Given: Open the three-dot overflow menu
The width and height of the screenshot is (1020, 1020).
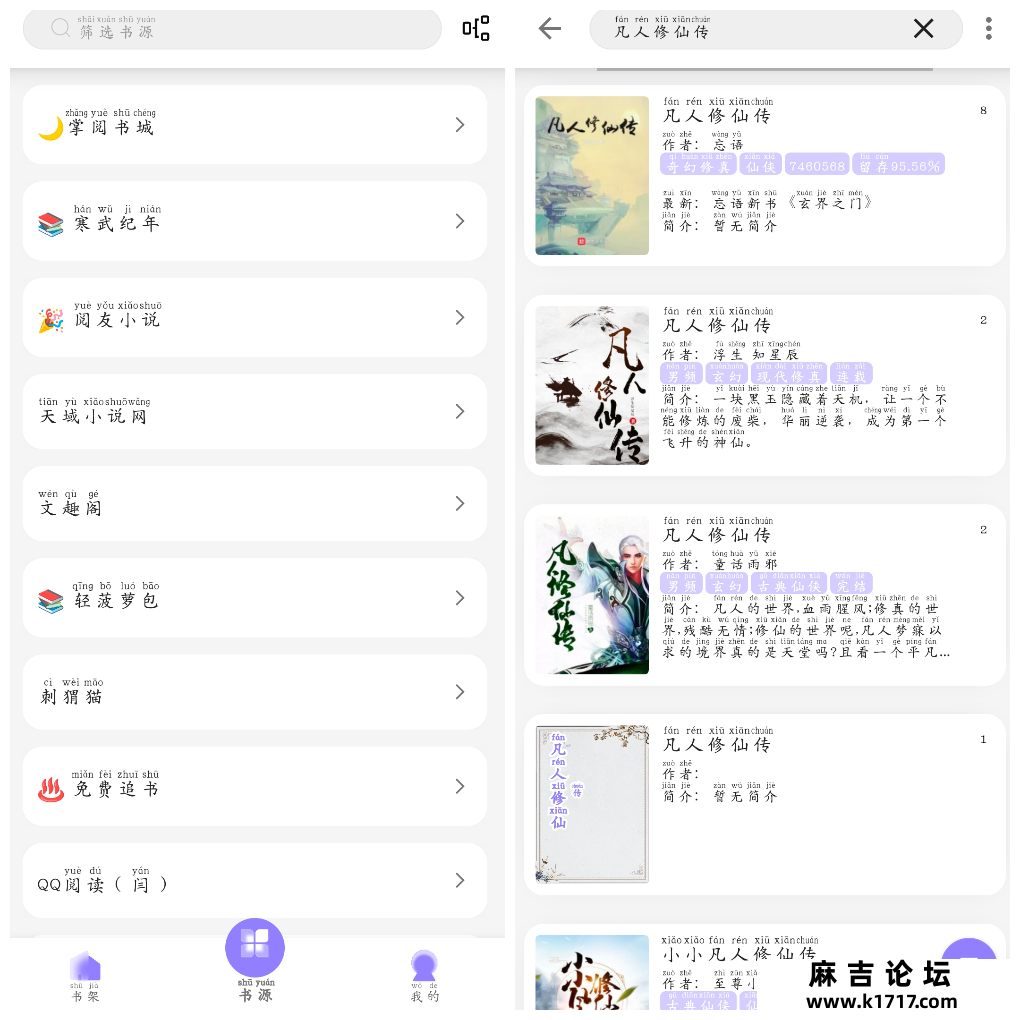Looking at the screenshot, I should click(x=988, y=29).
